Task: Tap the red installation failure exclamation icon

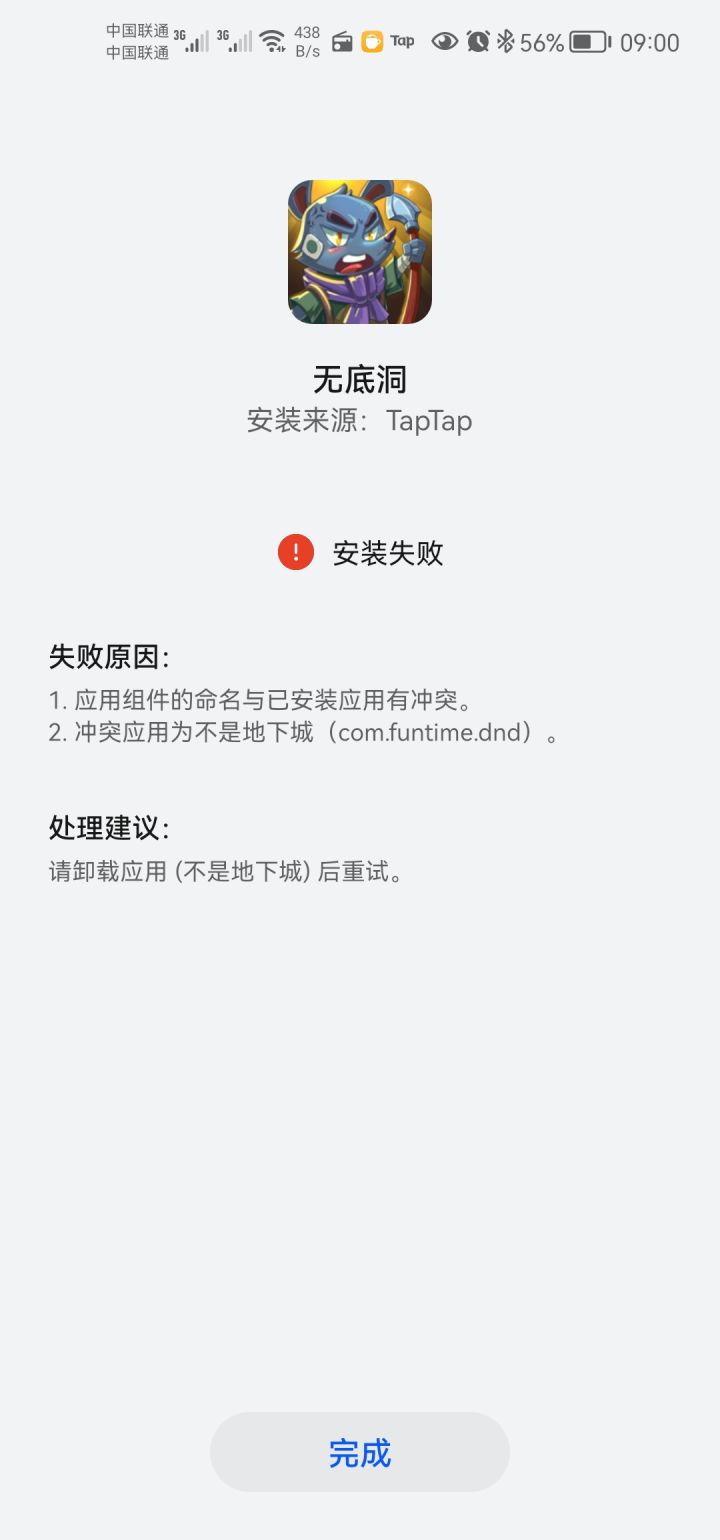Action: click(293, 551)
